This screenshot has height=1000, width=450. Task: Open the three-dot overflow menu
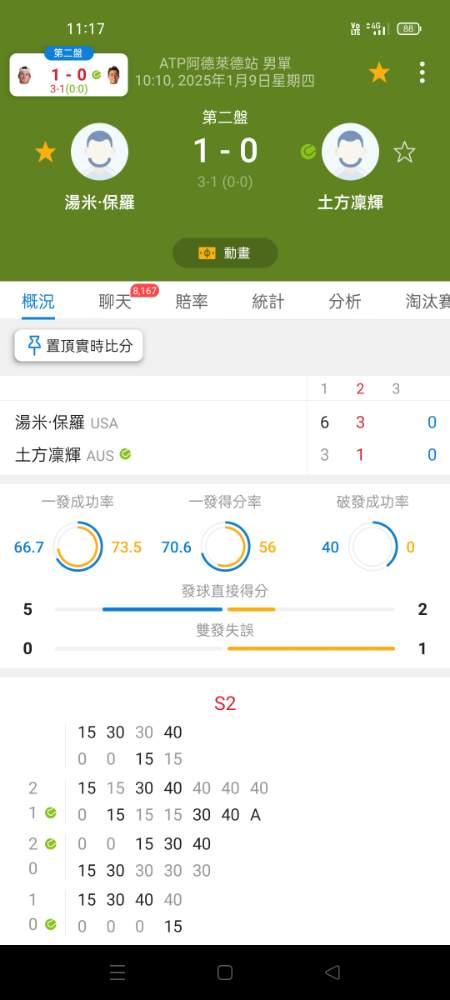[421, 73]
